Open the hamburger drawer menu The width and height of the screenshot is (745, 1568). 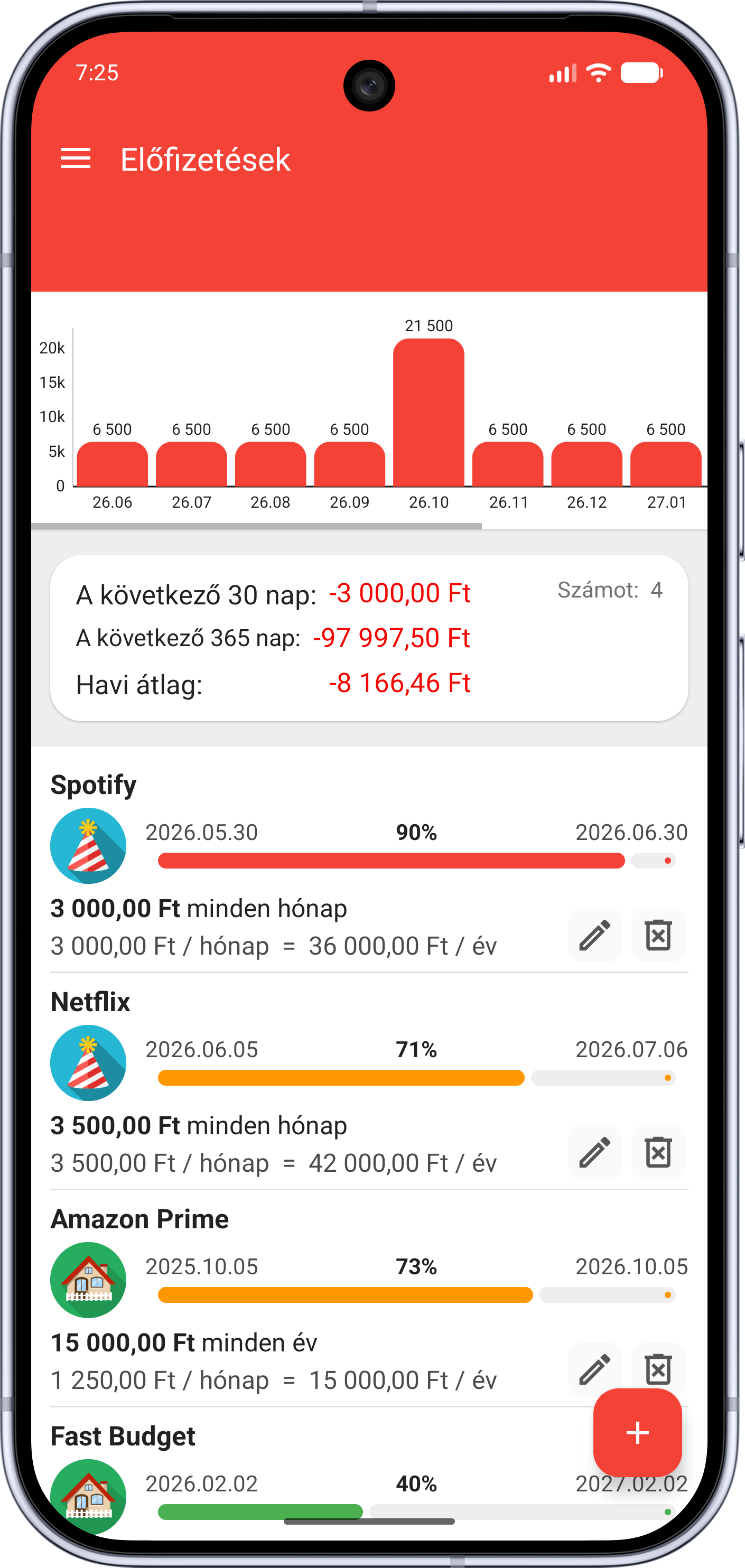pos(76,159)
